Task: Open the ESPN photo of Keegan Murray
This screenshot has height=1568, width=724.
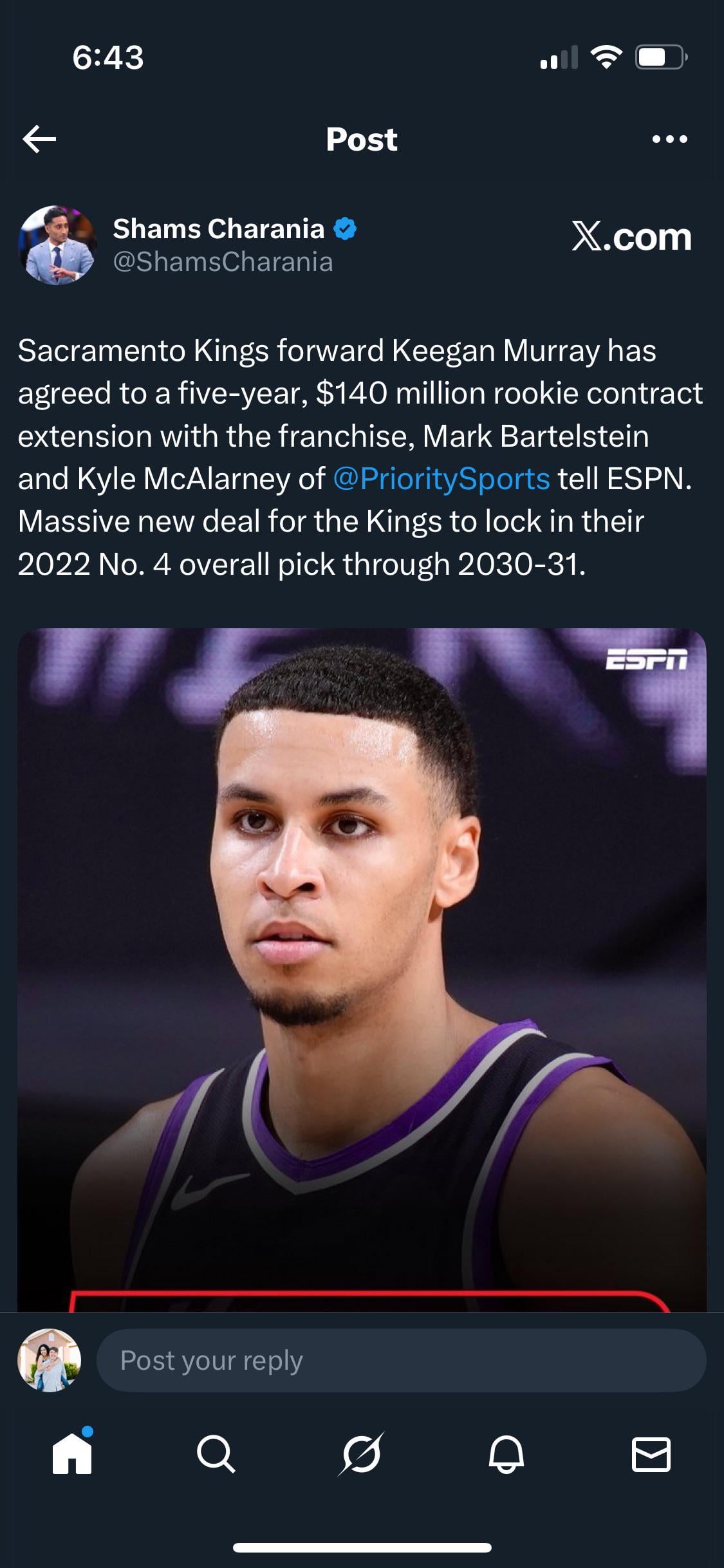Action: click(x=362, y=966)
